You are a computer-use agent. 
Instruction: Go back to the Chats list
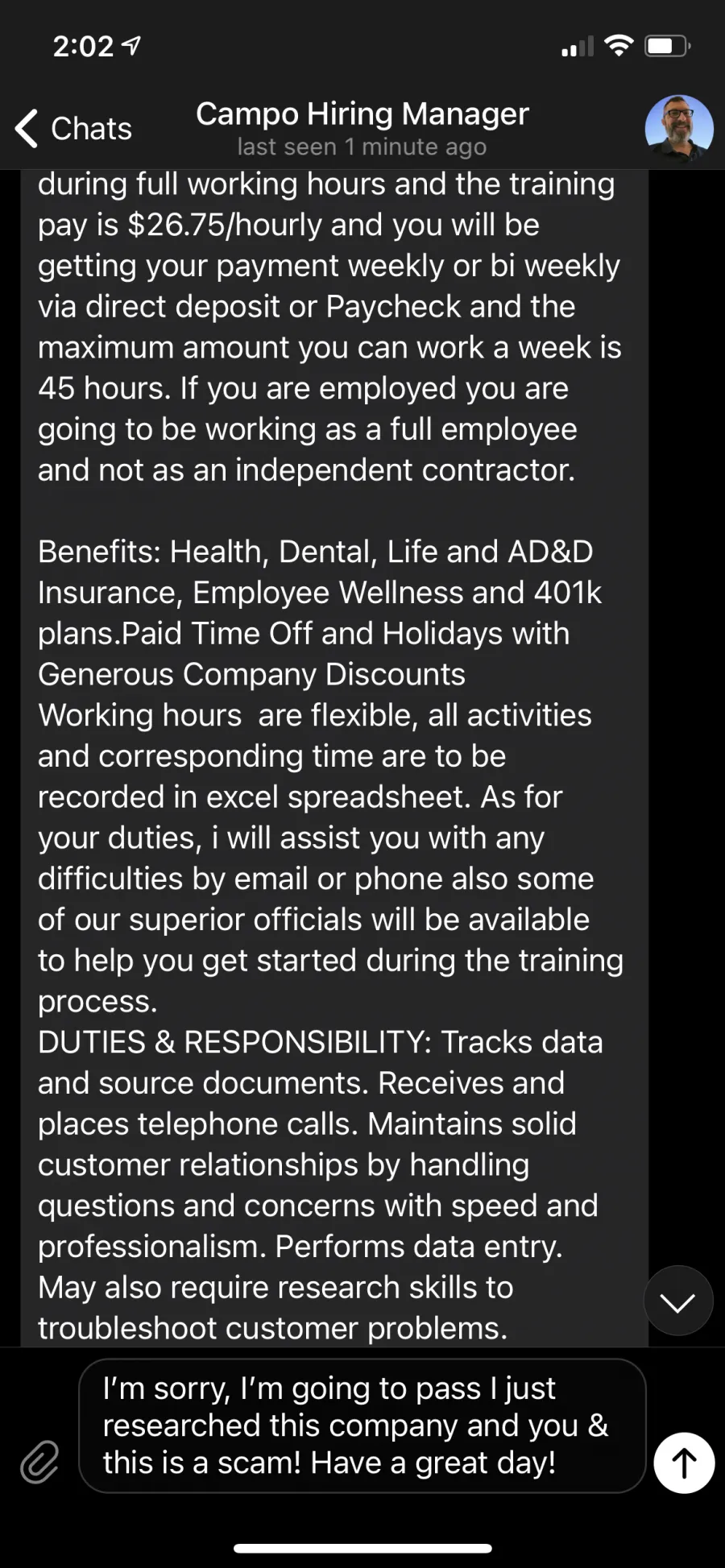[72, 129]
